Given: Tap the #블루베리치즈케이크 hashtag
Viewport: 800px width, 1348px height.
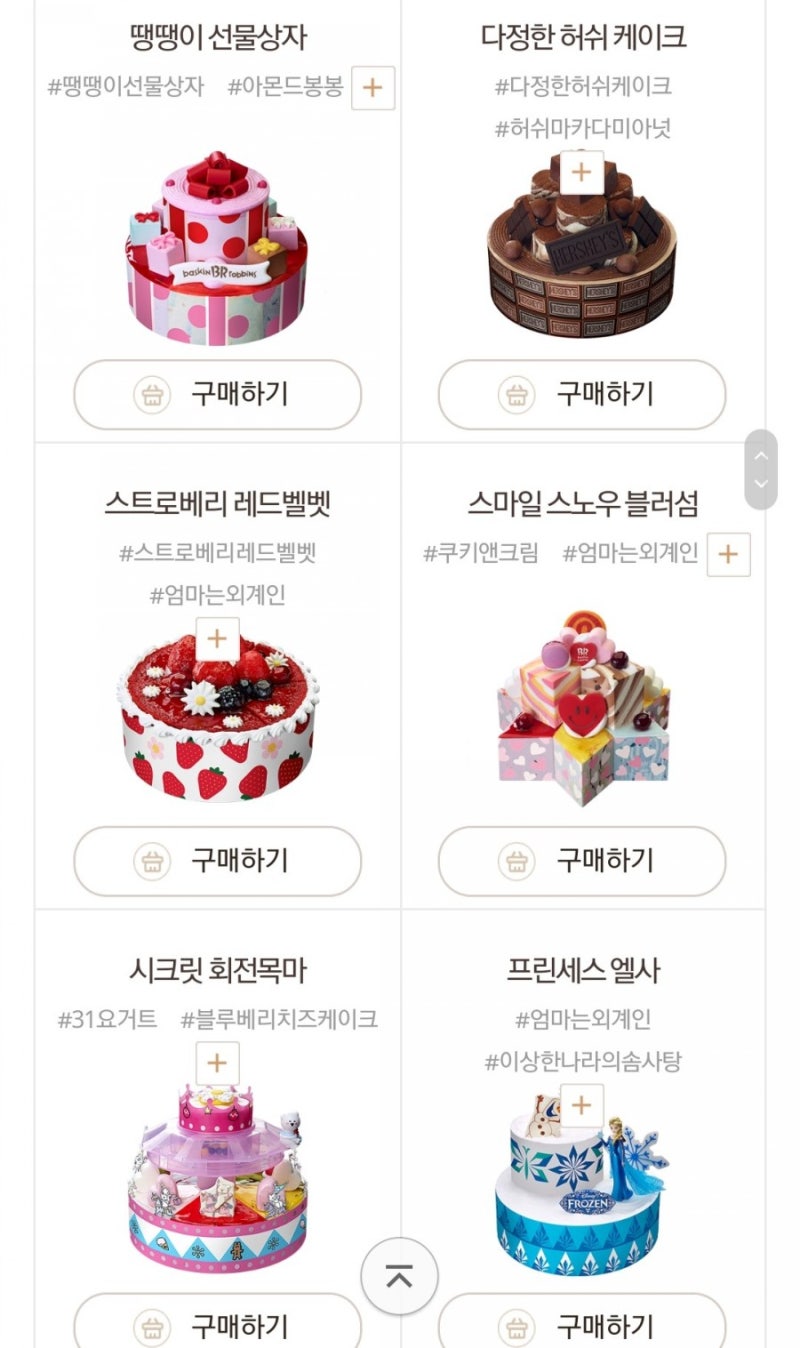Looking at the screenshot, I should point(279,1020).
